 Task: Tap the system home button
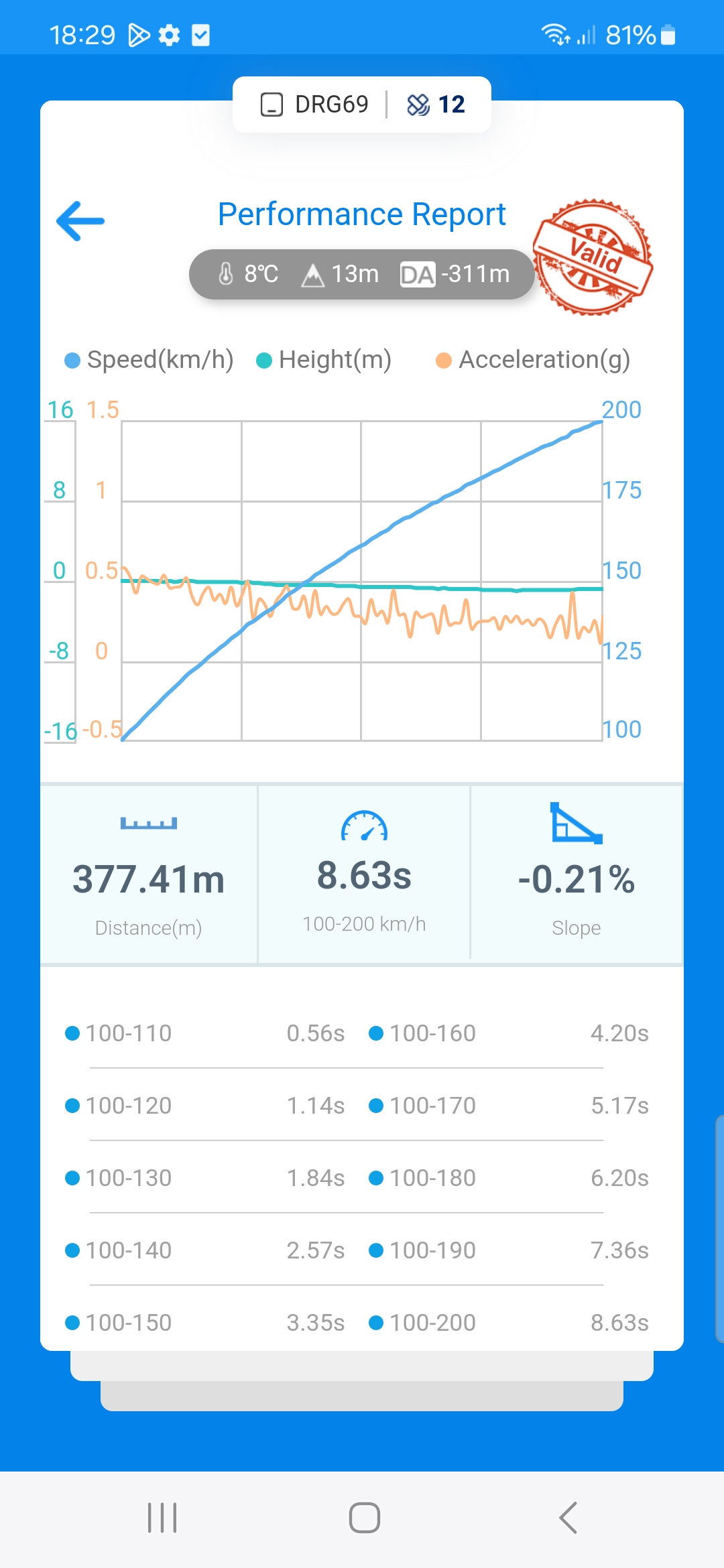click(x=364, y=1518)
